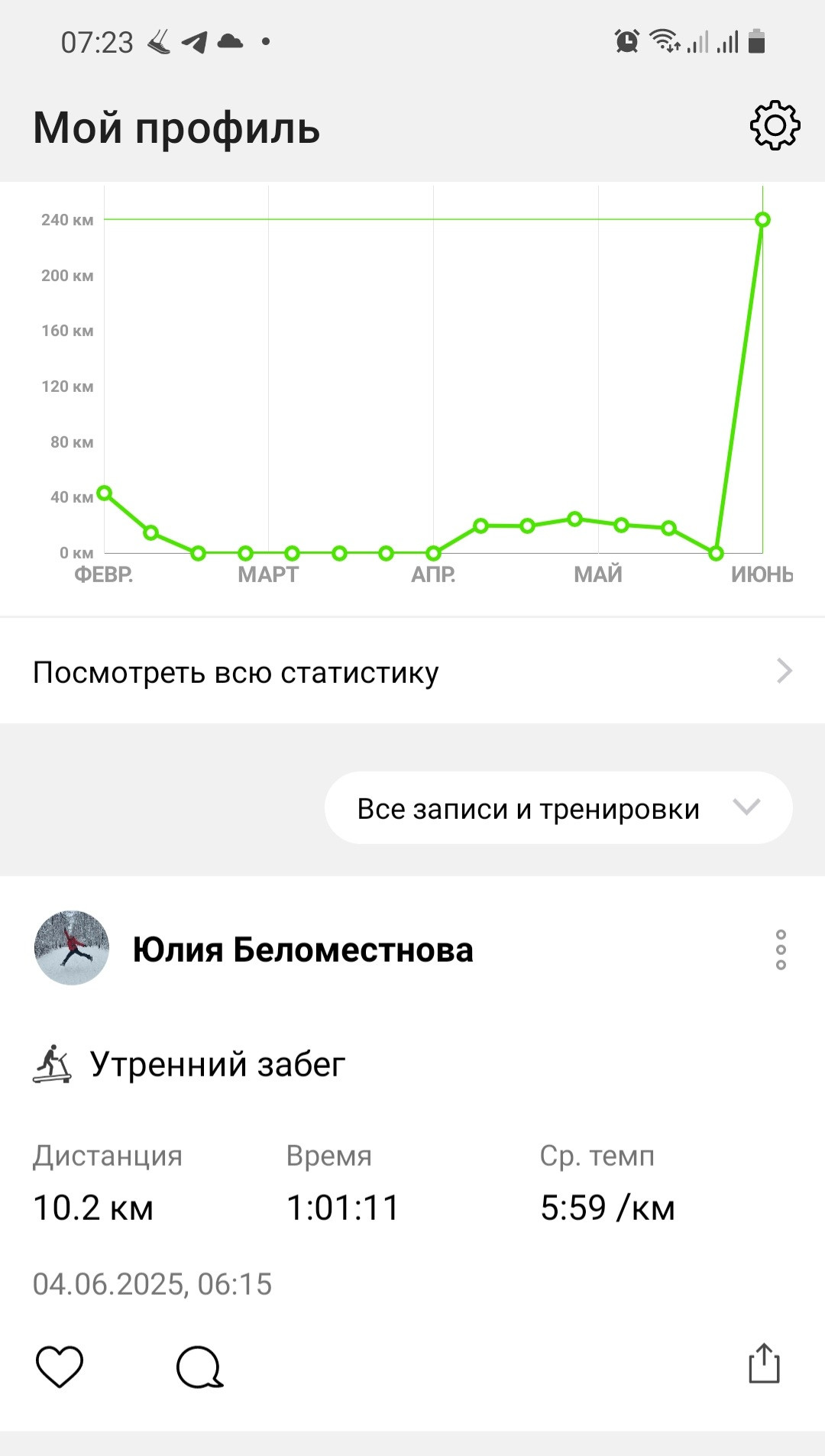This screenshot has height=1456, width=825.
Task: Like the "Утренний забег" workout
Action: [60, 1366]
